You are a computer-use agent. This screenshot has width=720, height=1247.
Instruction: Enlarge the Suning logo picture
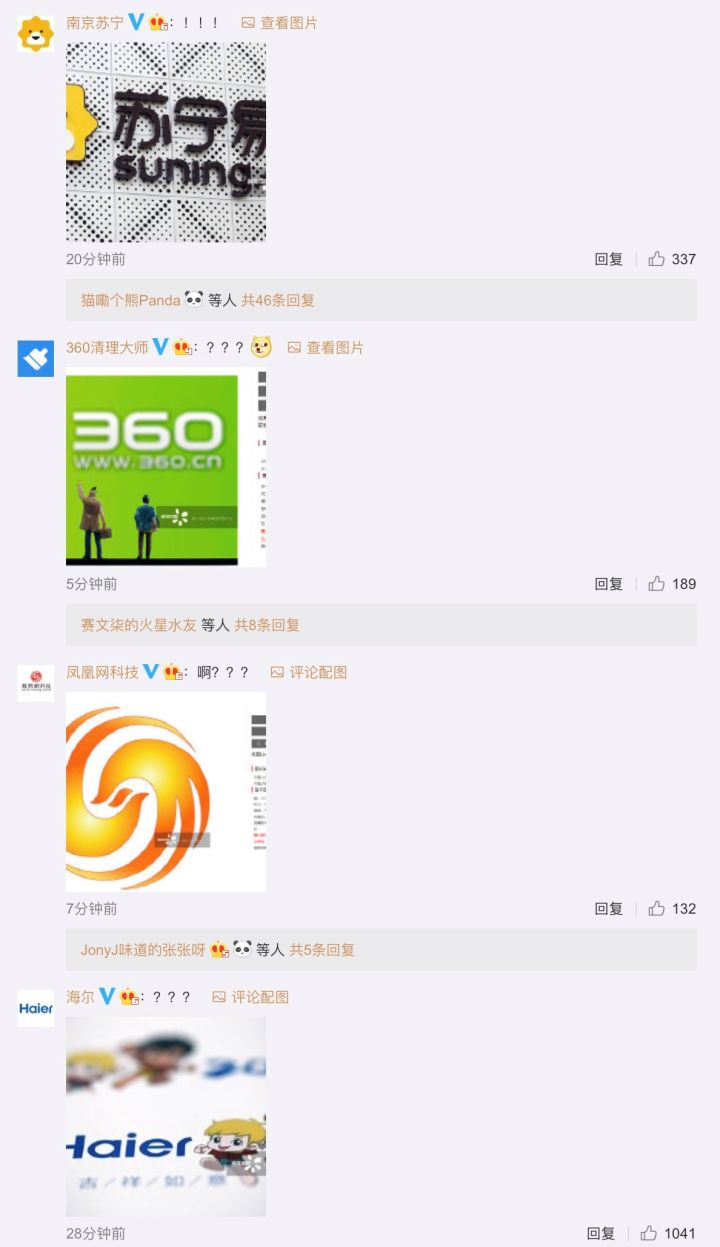166,142
